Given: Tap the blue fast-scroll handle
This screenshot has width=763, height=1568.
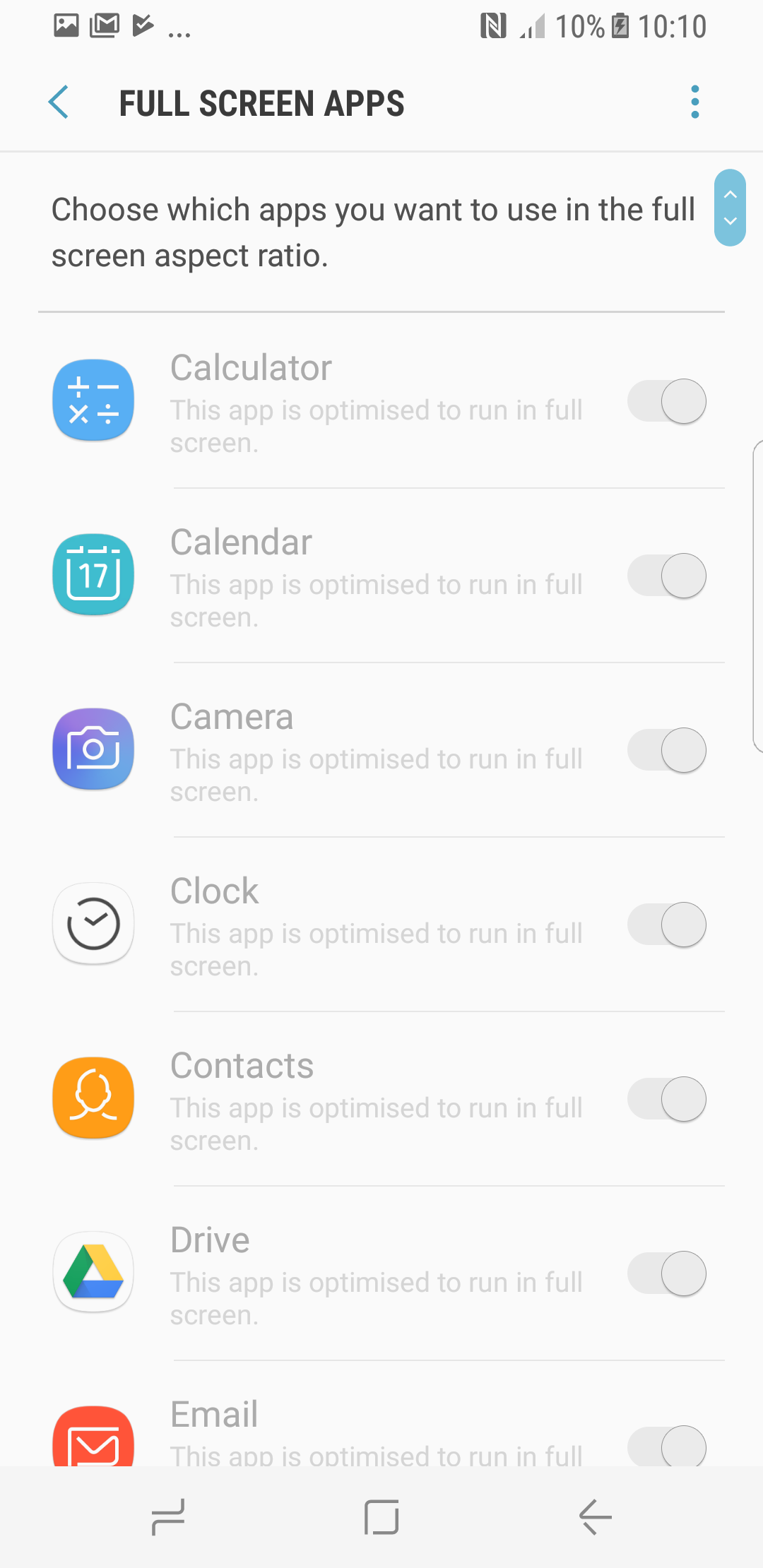Looking at the screenshot, I should pyautogui.click(x=730, y=208).
